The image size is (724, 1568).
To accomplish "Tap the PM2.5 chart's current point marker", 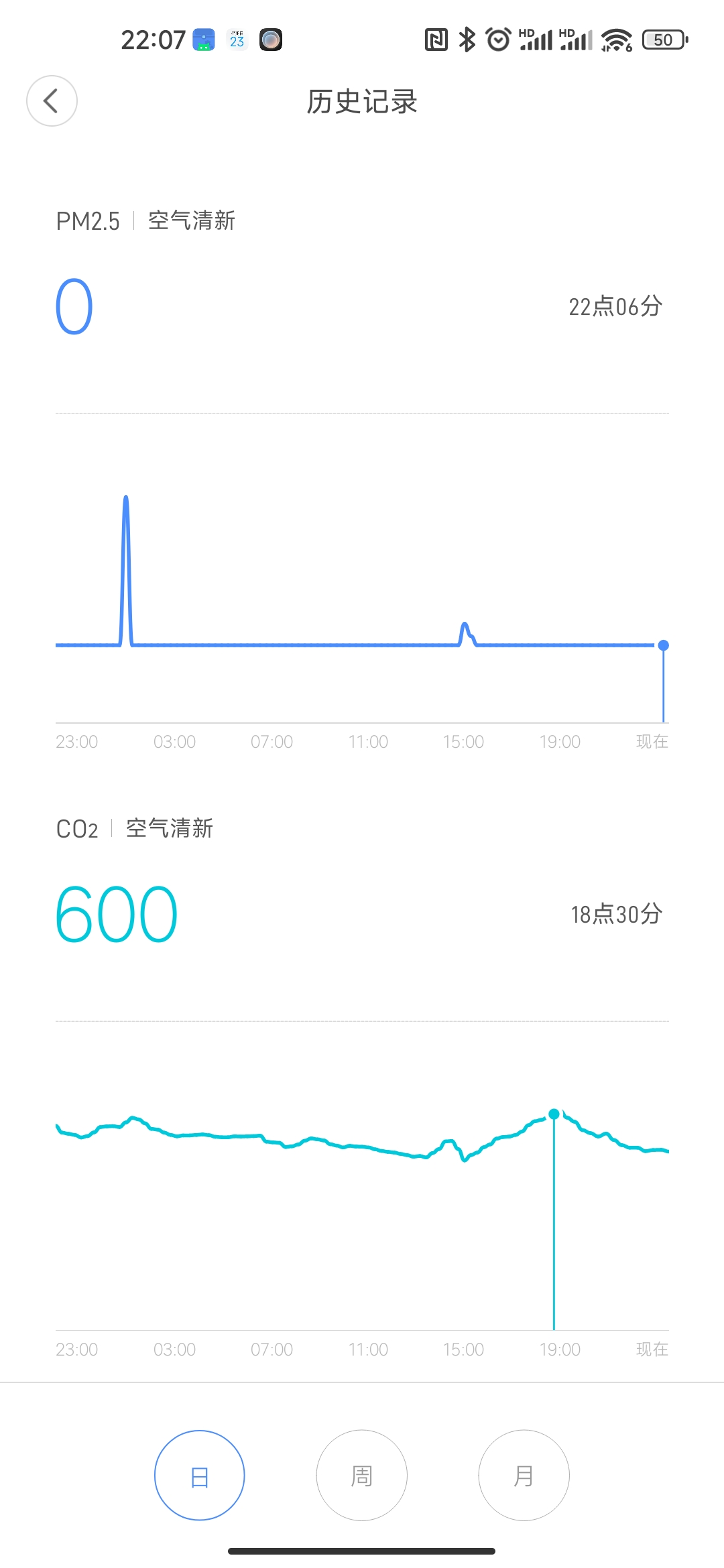I will tap(663, 645).
